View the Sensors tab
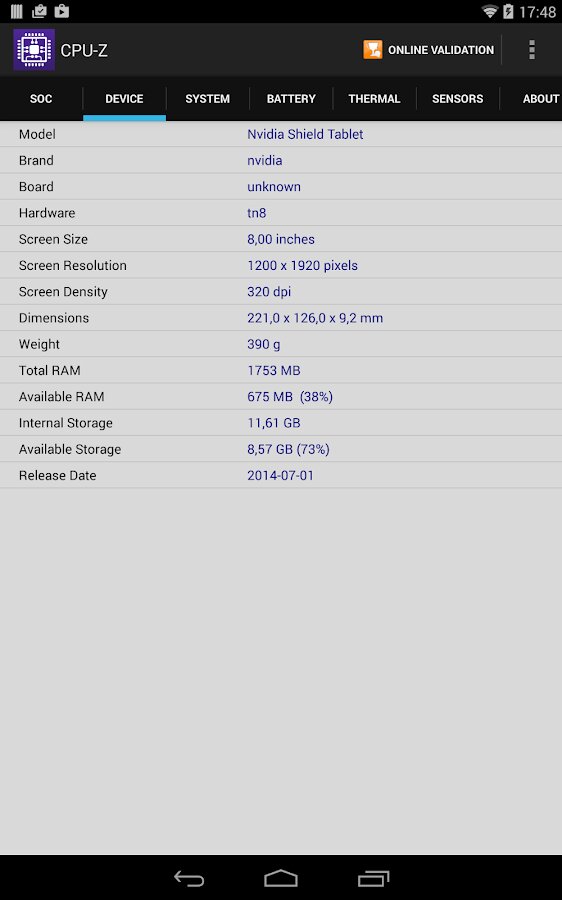The height and width of the screenshot is (900, 562). coord(458,99)
